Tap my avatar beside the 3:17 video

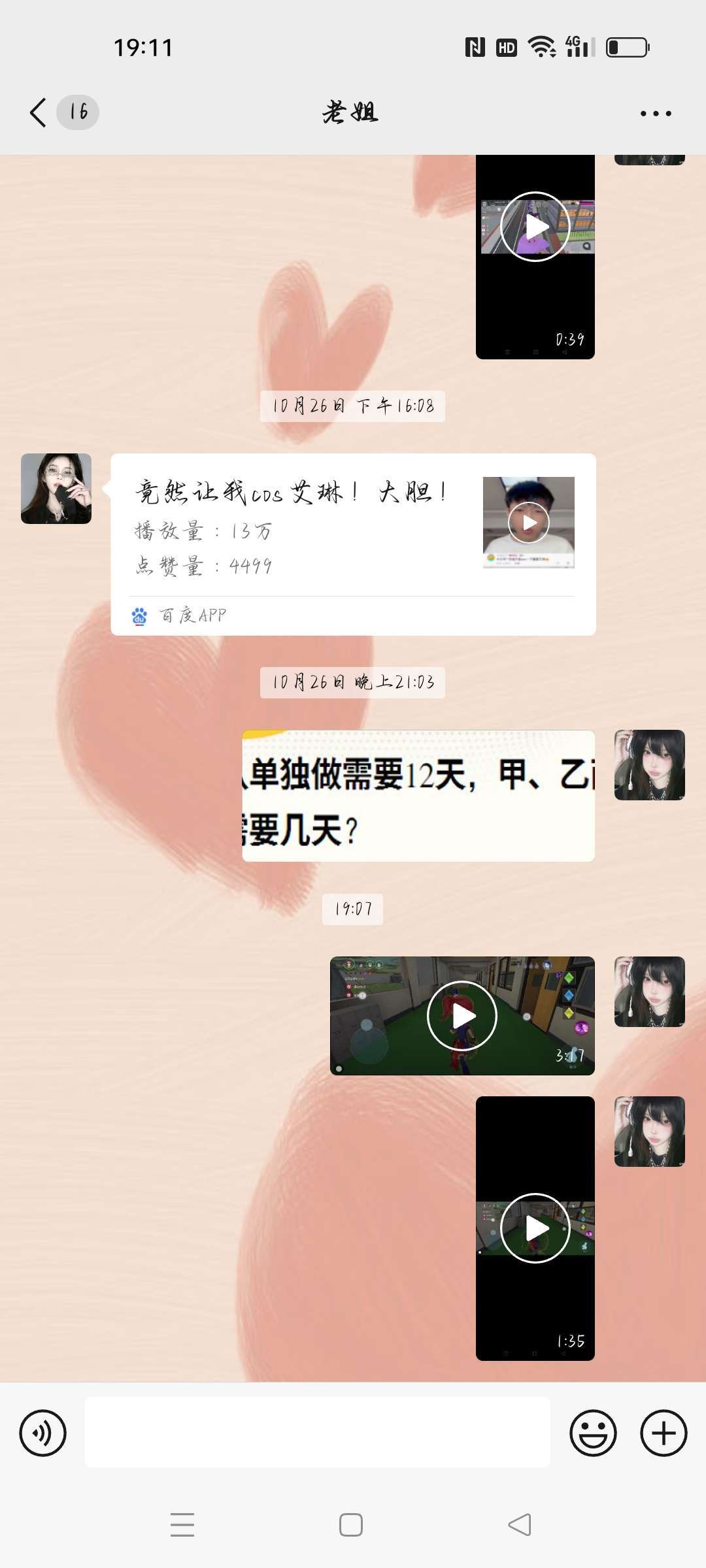650,992
